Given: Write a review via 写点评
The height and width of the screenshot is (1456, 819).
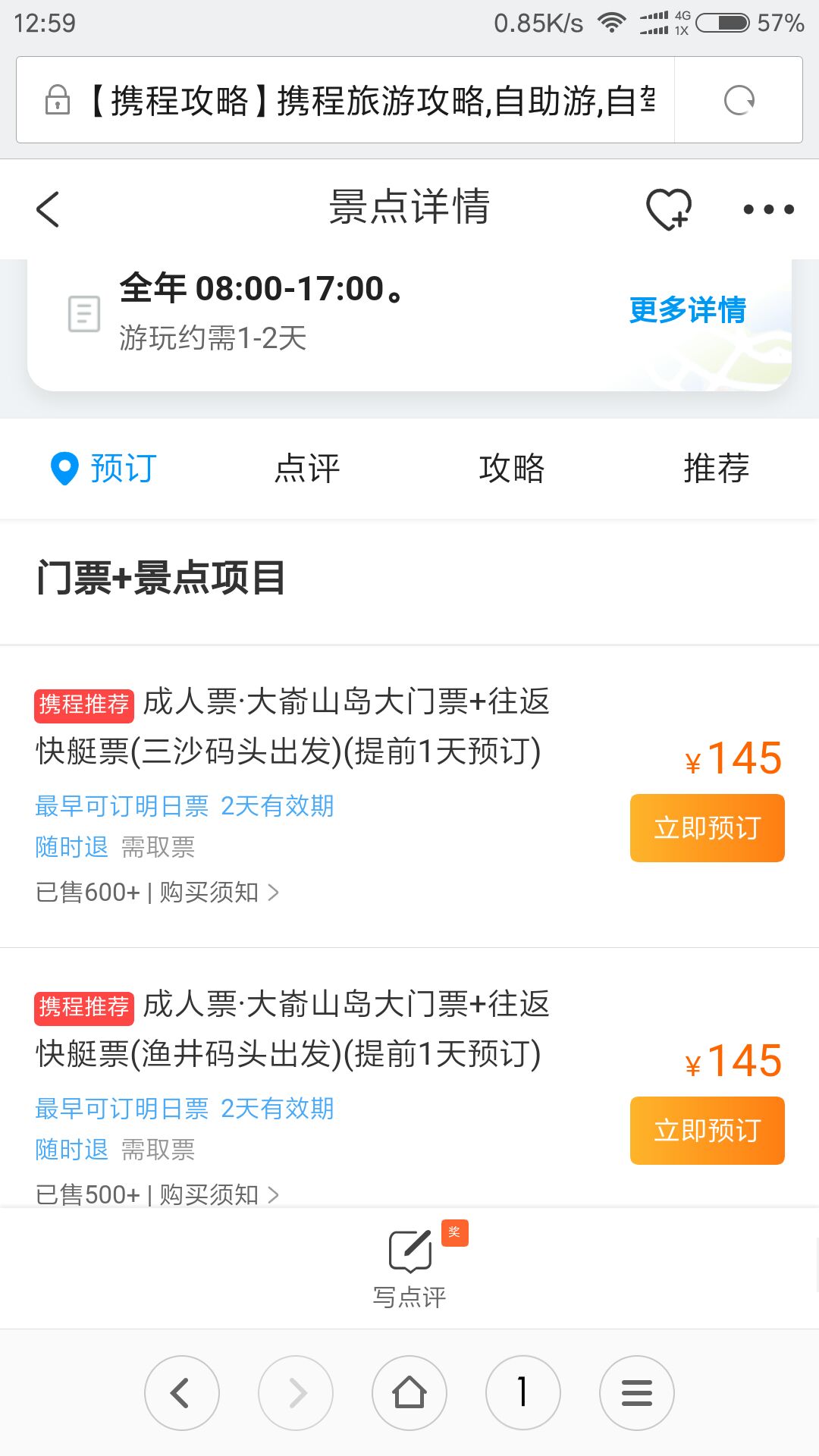Looking at the screenshot, I should click(409, 1266).
